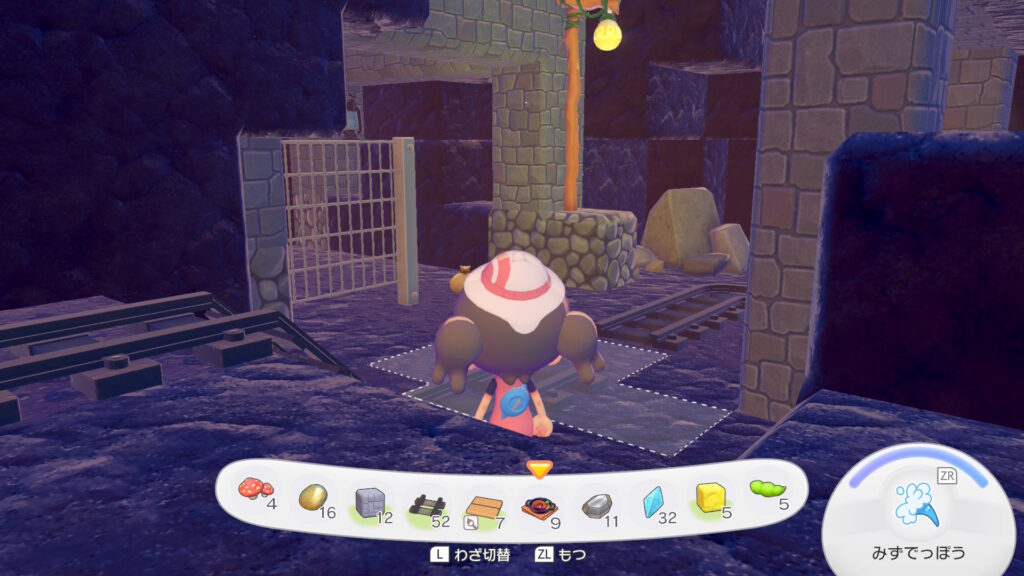
Task: Tap the もつ hold prompt
Action: [562, 554]
